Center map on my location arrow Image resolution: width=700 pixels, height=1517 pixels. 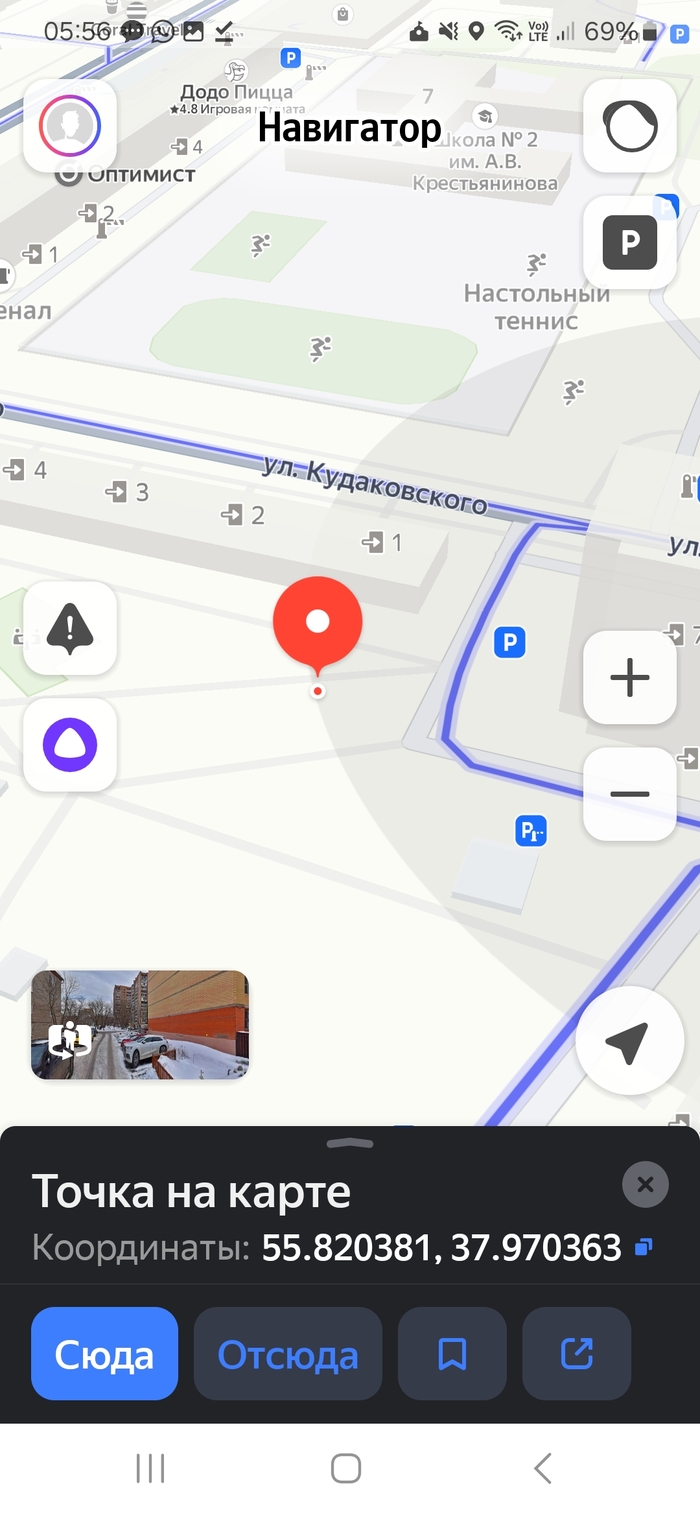[x=630, y=1042]
